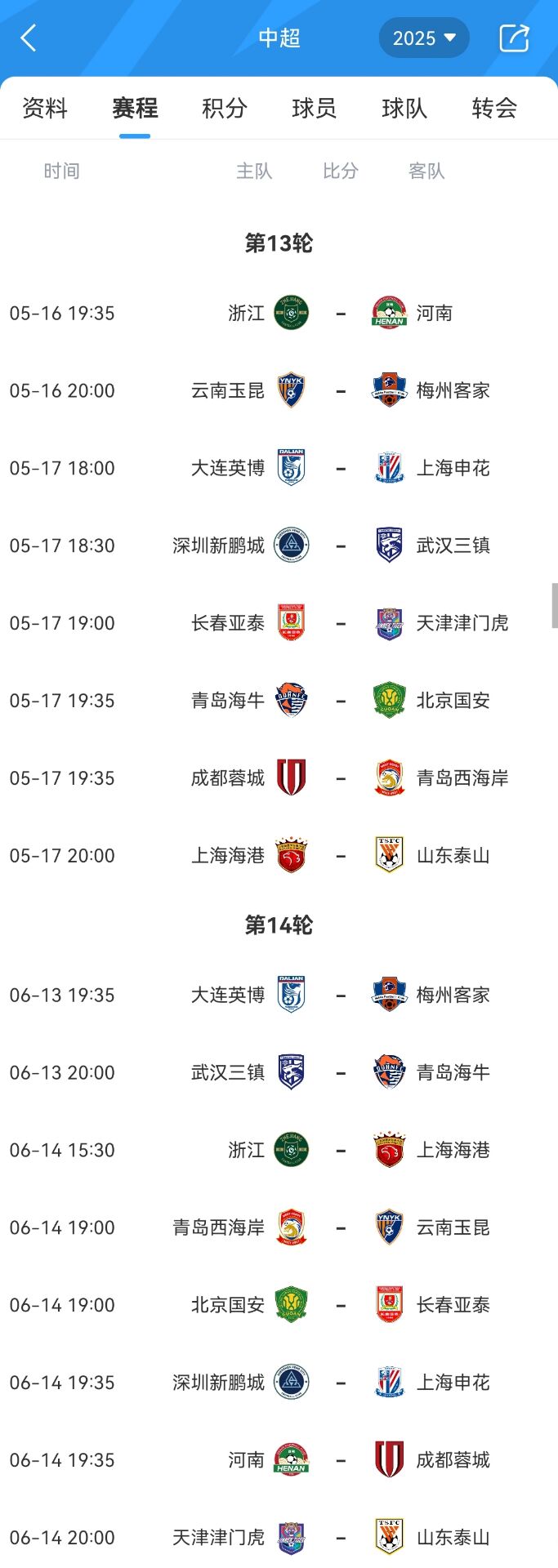View the 大连英博 vs 上海申花 match
Screen dimensions: 558x1568
340,469
